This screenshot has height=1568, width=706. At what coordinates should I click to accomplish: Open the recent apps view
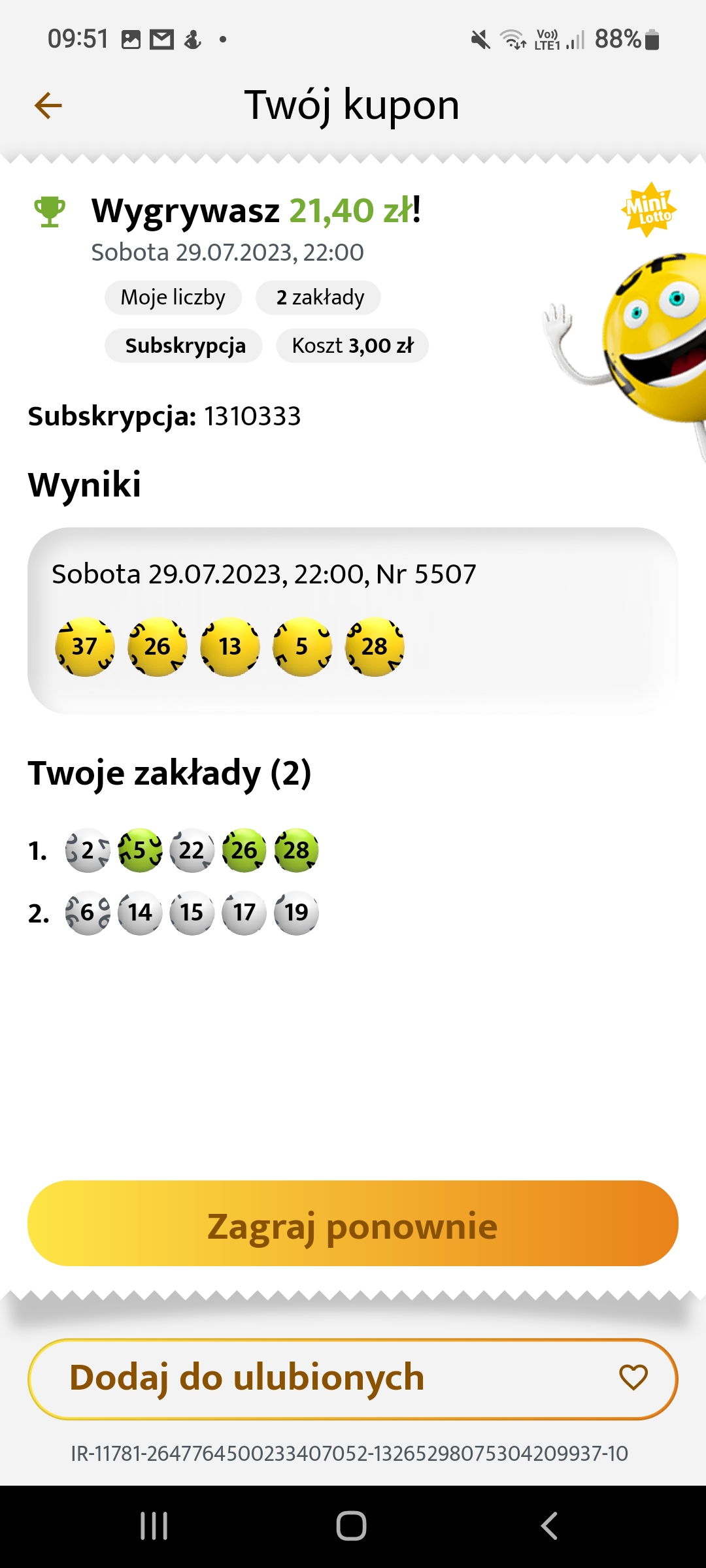pos(154,1526)
